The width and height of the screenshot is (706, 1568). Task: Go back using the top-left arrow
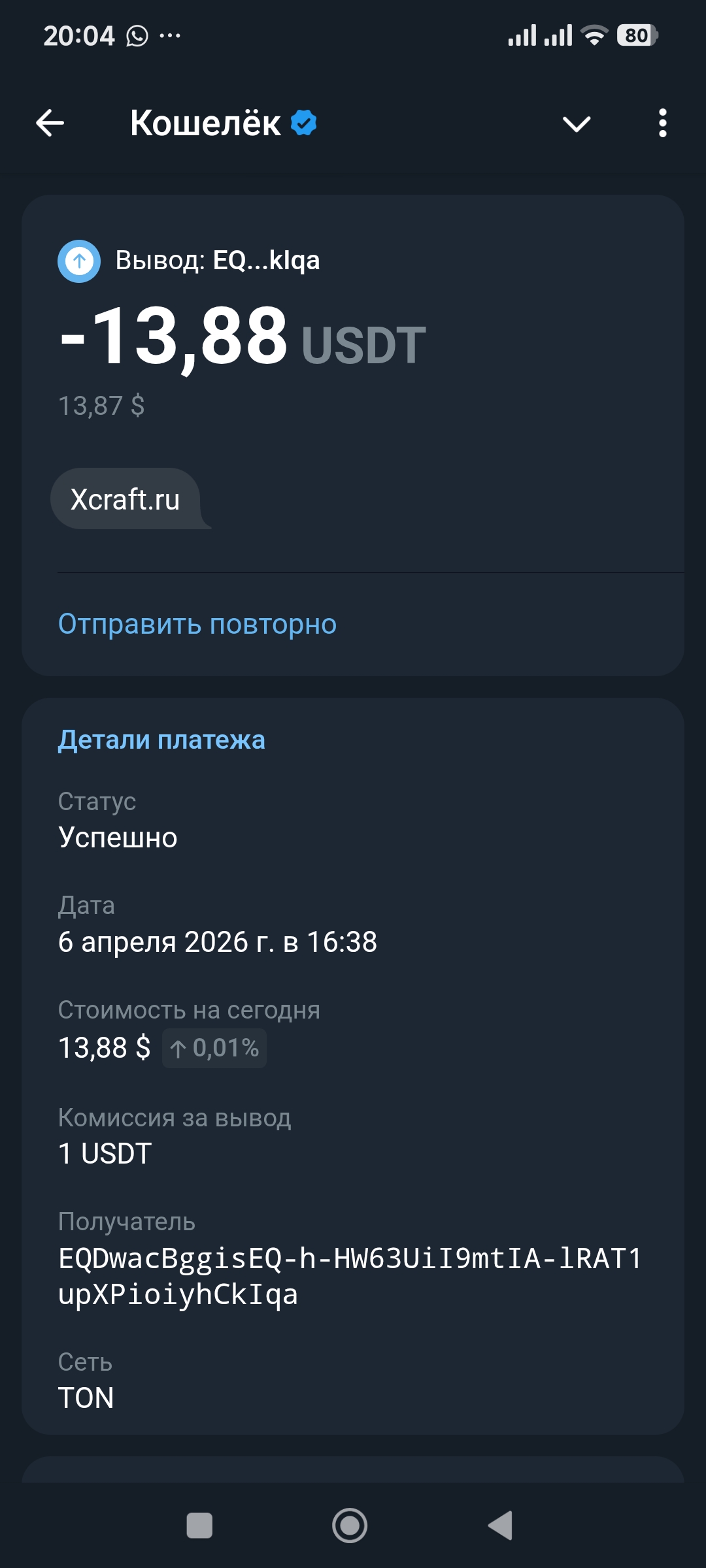50,123
